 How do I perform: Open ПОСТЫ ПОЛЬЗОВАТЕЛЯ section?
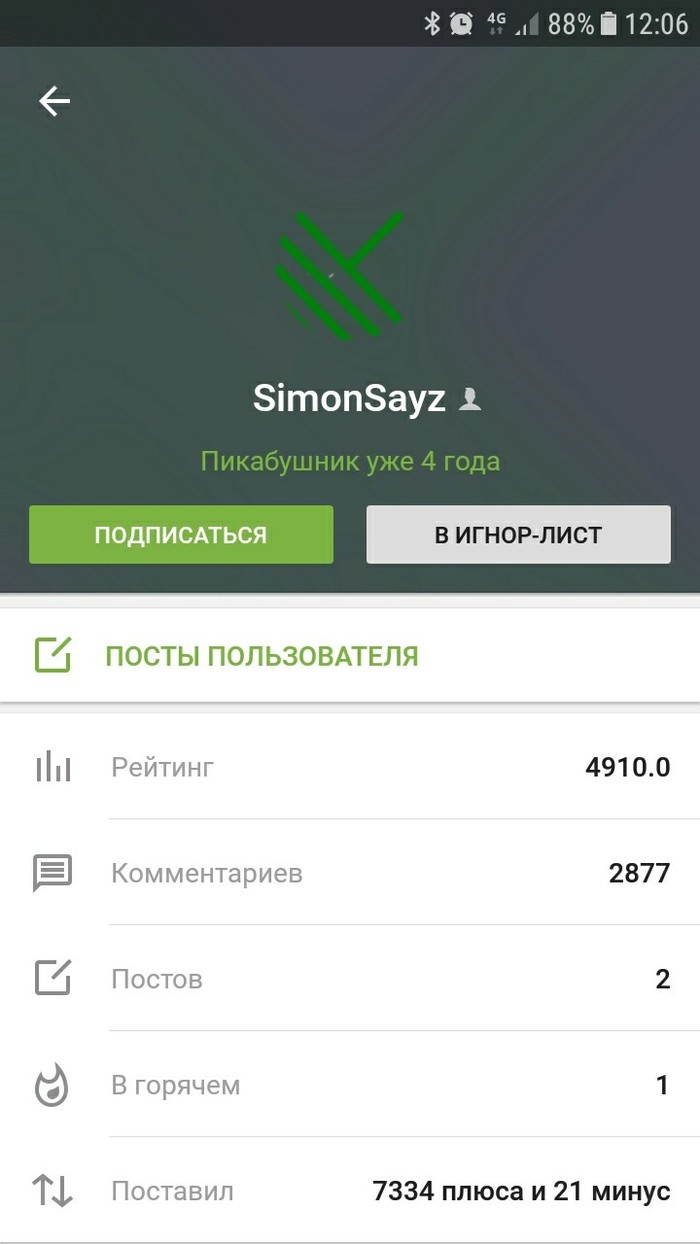pyautogui.click(x=261, y=656)
